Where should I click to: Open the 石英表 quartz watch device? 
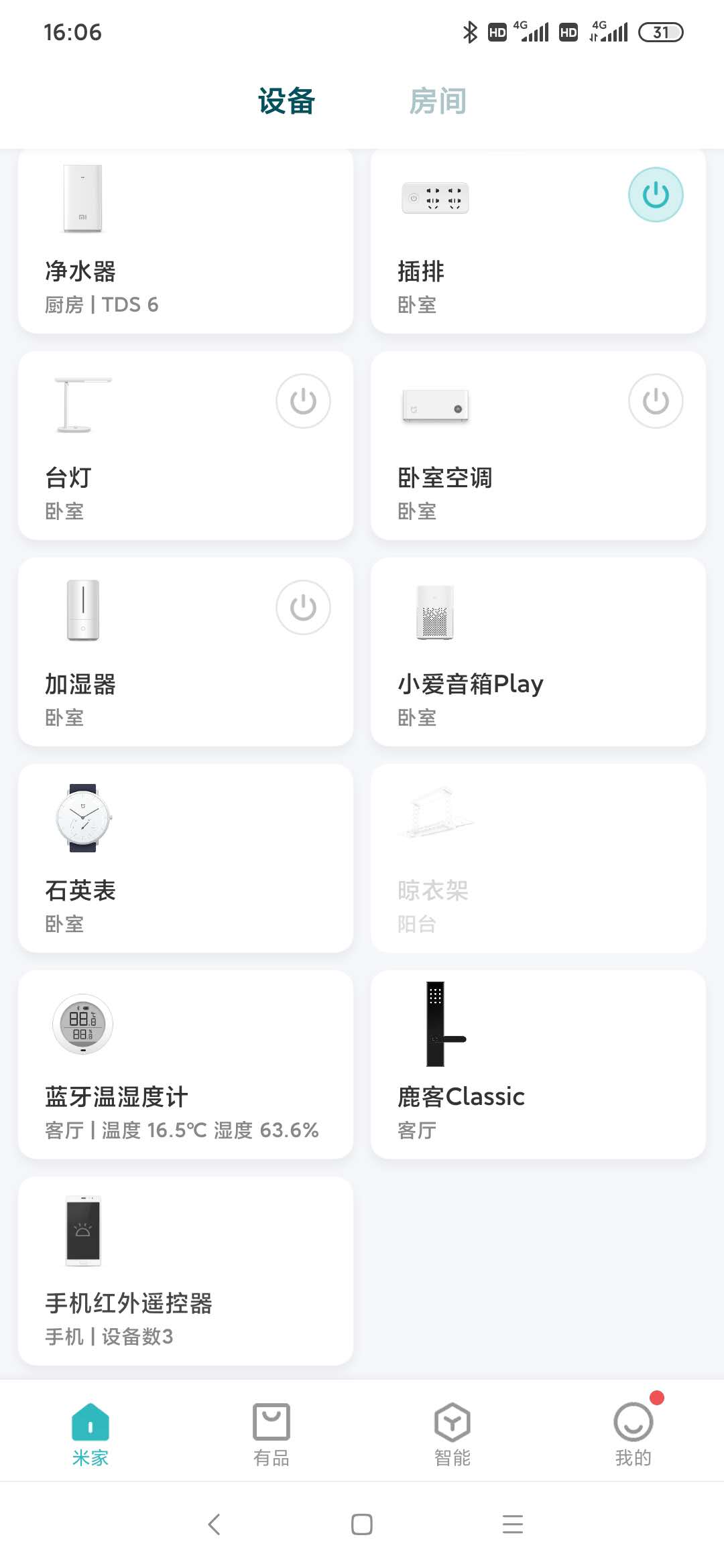tap(186, 858)
